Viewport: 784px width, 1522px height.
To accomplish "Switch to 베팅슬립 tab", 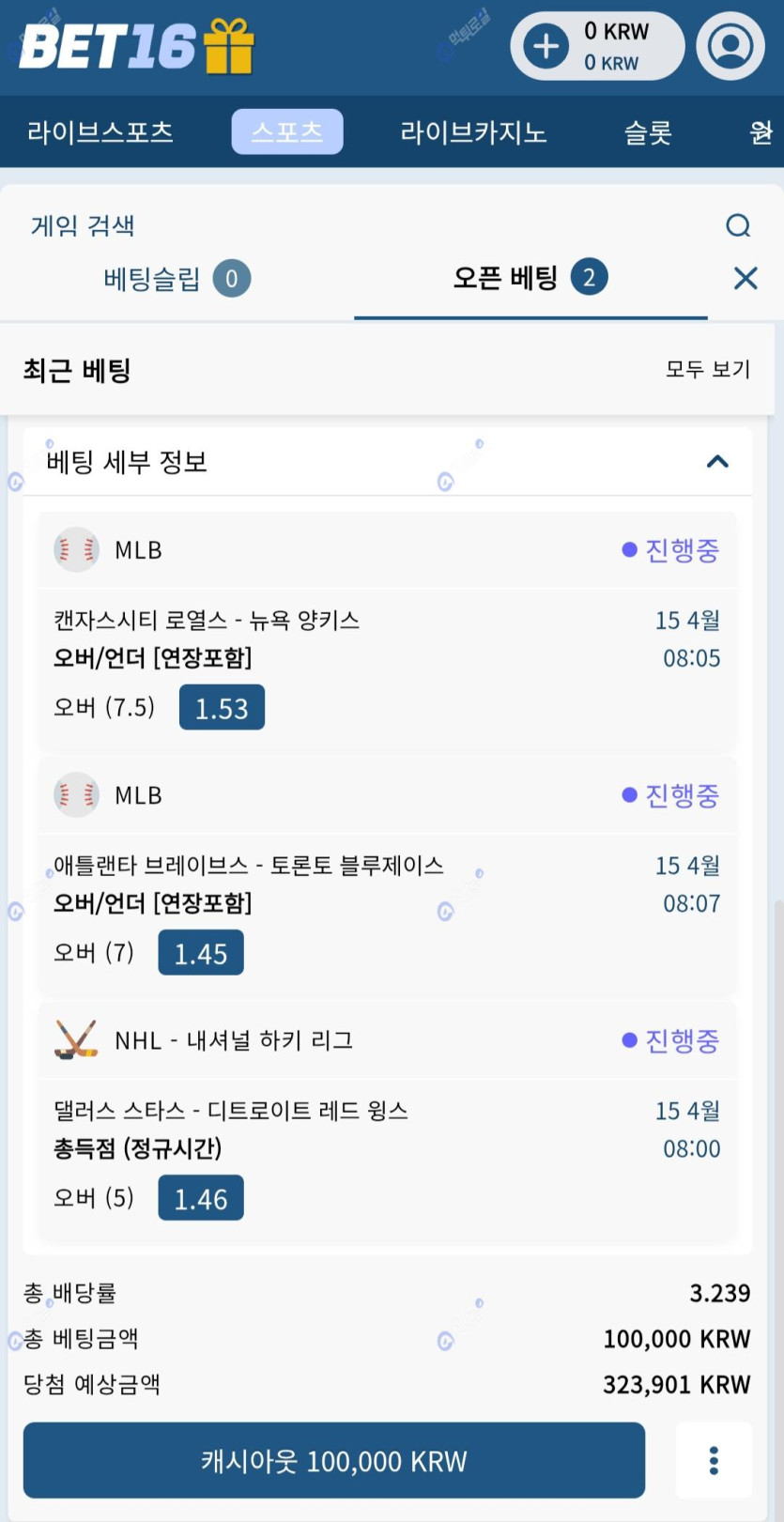I will [177, 279].
